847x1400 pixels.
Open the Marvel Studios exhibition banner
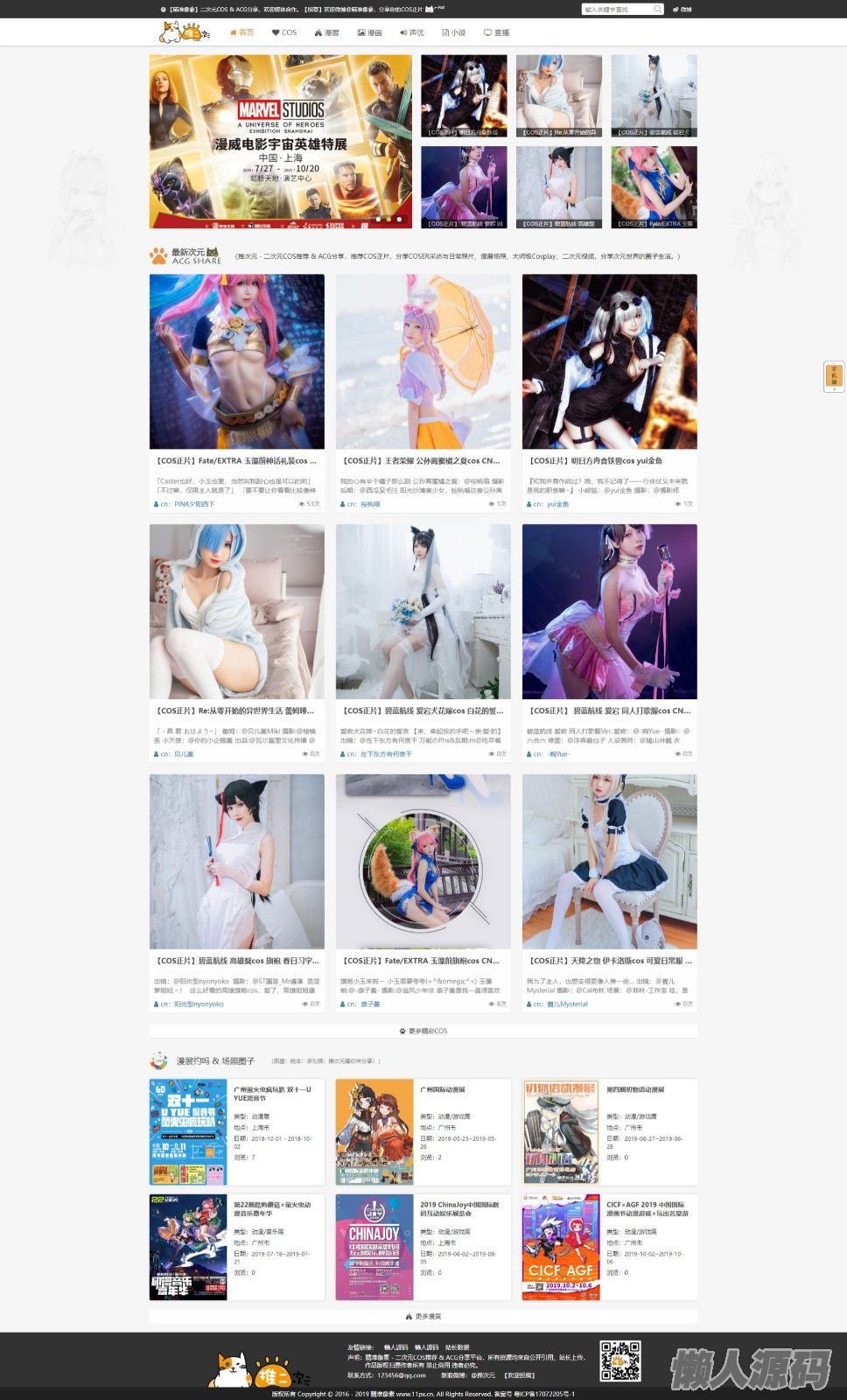tap(280, 141)
